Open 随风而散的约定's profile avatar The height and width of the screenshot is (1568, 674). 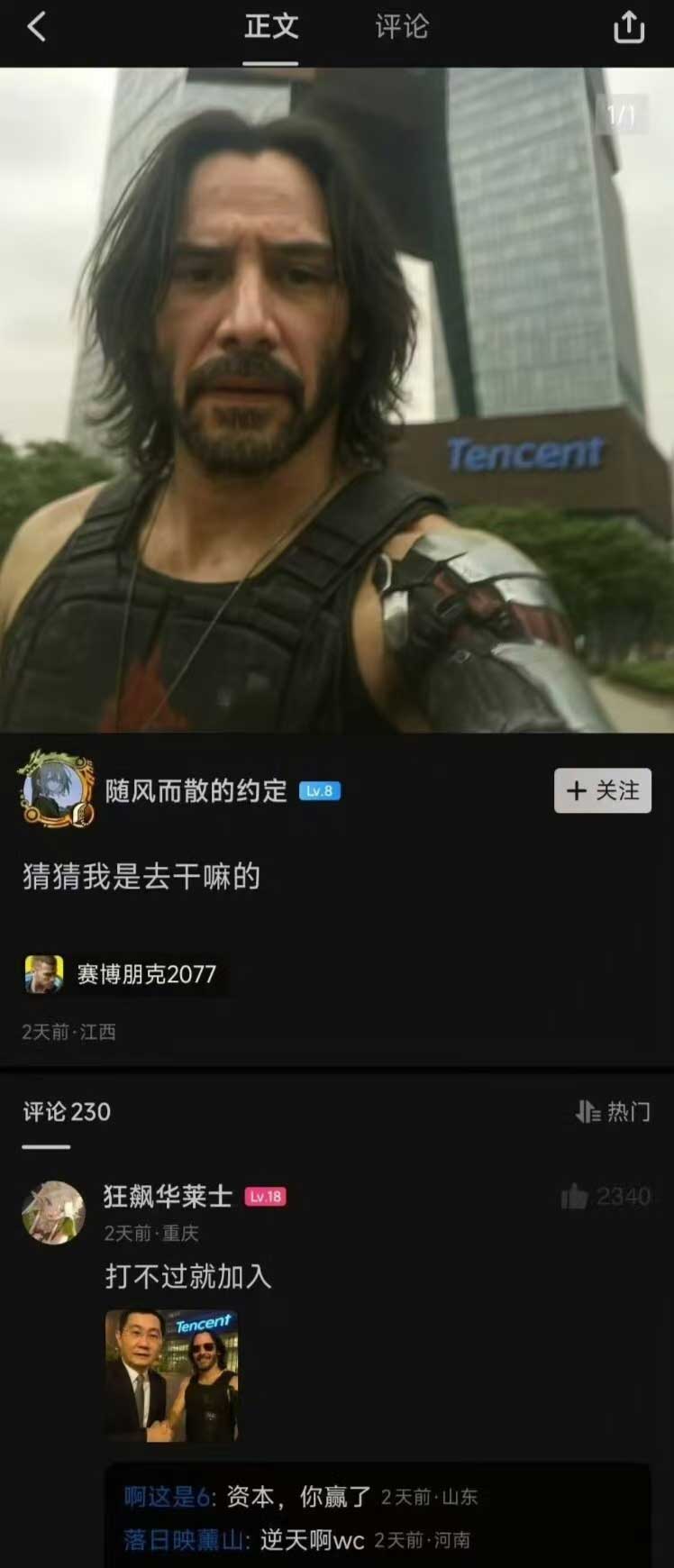[x=56, y=790]
